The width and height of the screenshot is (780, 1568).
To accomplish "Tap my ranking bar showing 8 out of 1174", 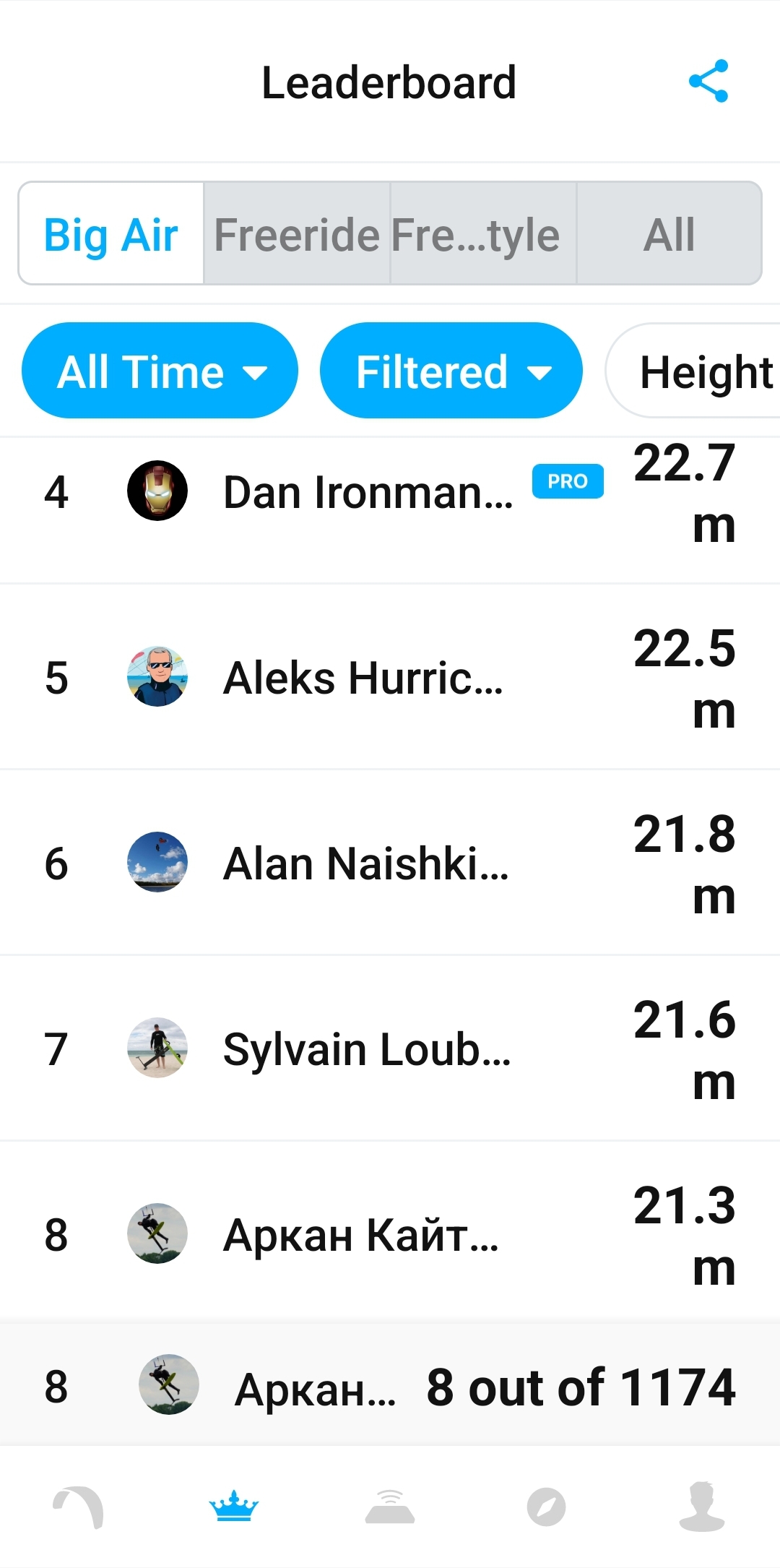I will (x=390, y=1385).
